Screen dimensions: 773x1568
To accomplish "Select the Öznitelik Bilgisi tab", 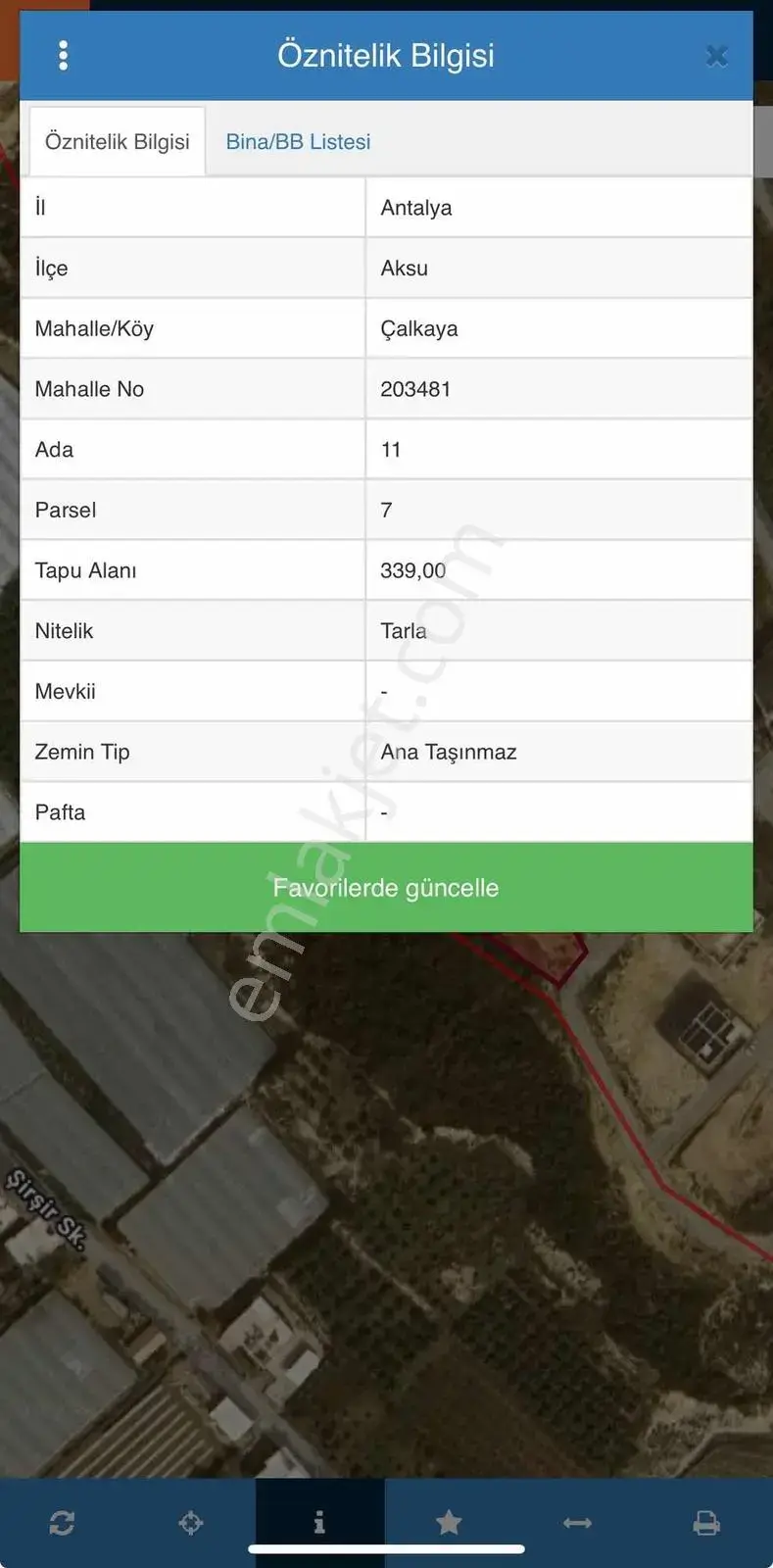I will tap(118, 142).
